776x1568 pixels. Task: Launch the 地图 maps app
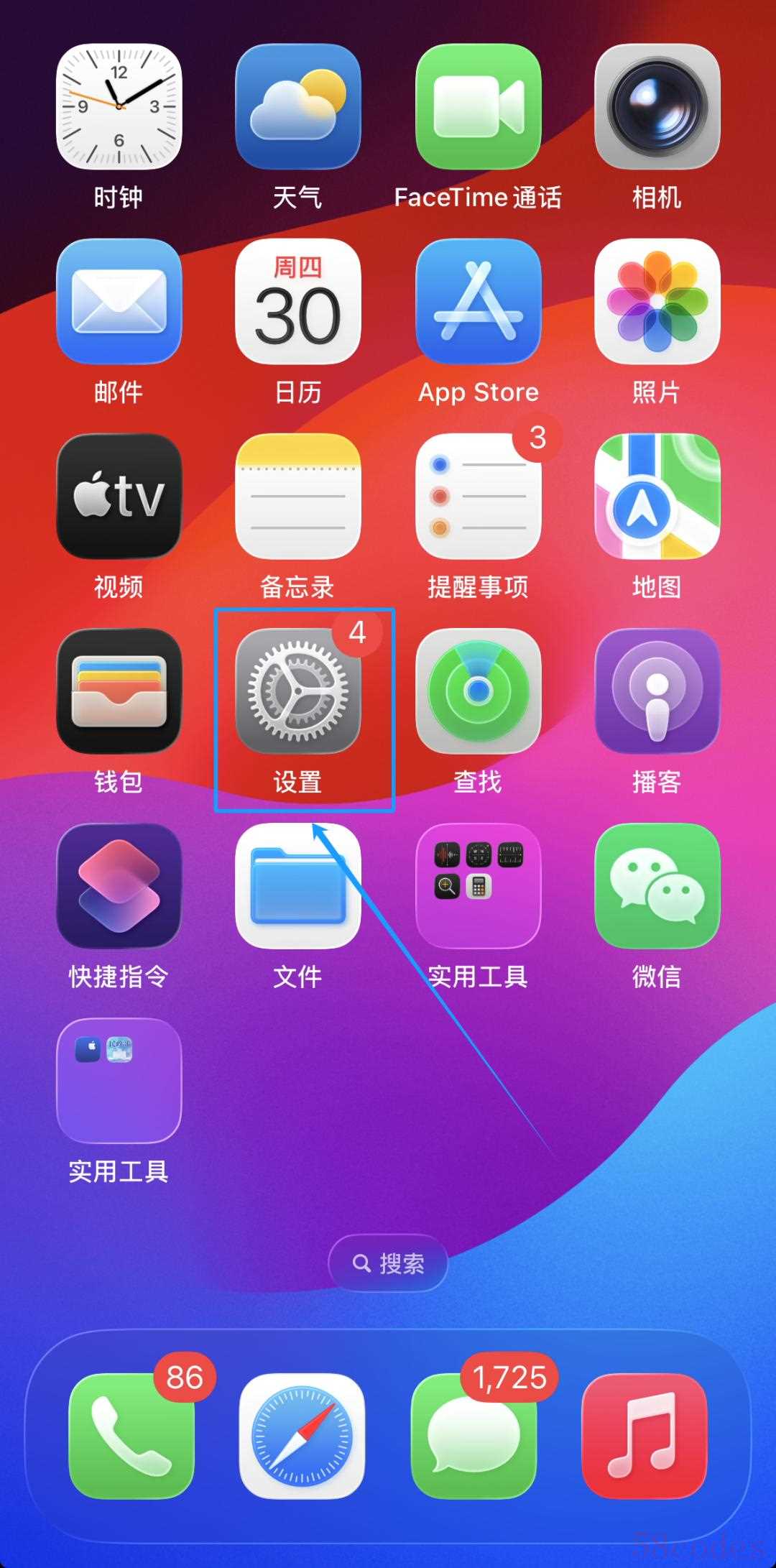(x=657, y=497)
